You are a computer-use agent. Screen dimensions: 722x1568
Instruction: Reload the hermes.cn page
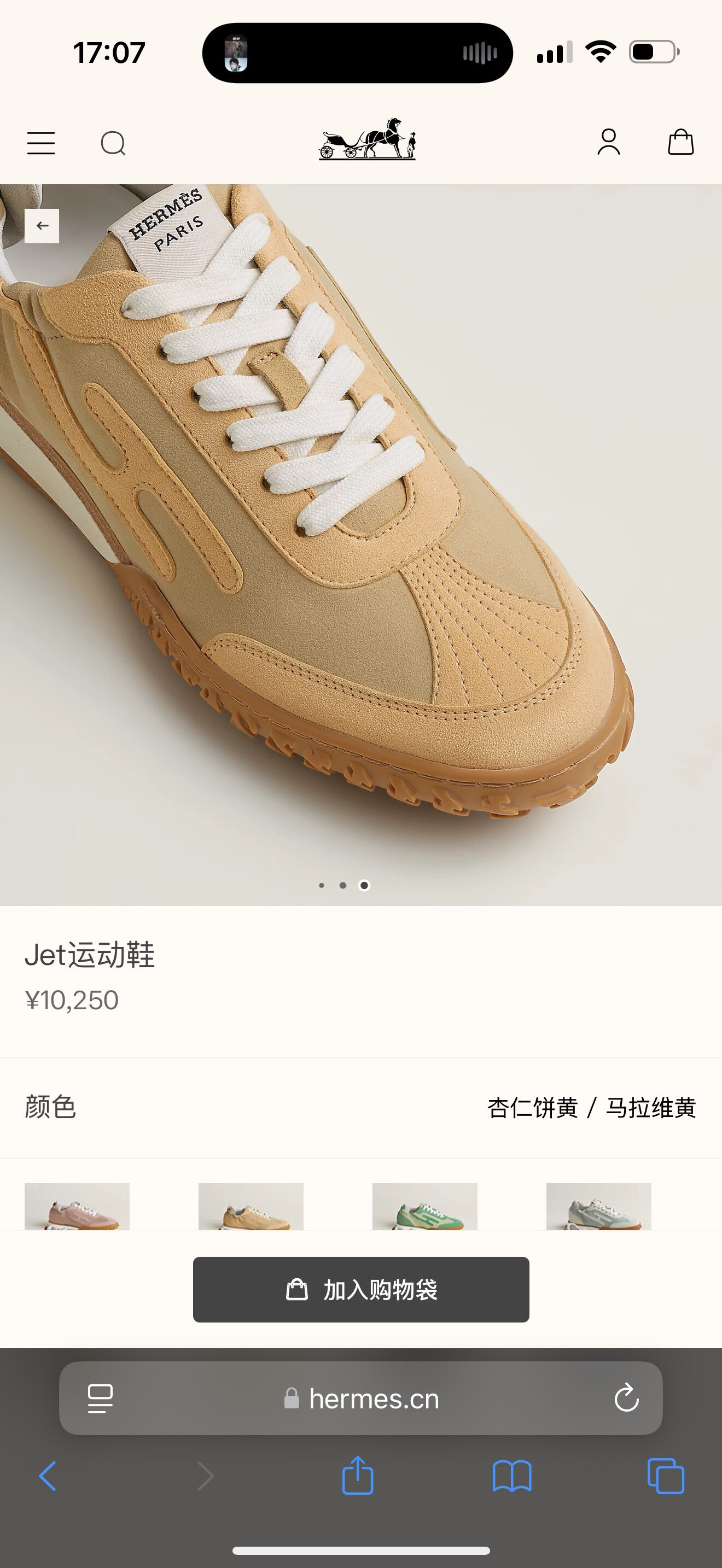pyautogui.click(x=626, y=1398)
